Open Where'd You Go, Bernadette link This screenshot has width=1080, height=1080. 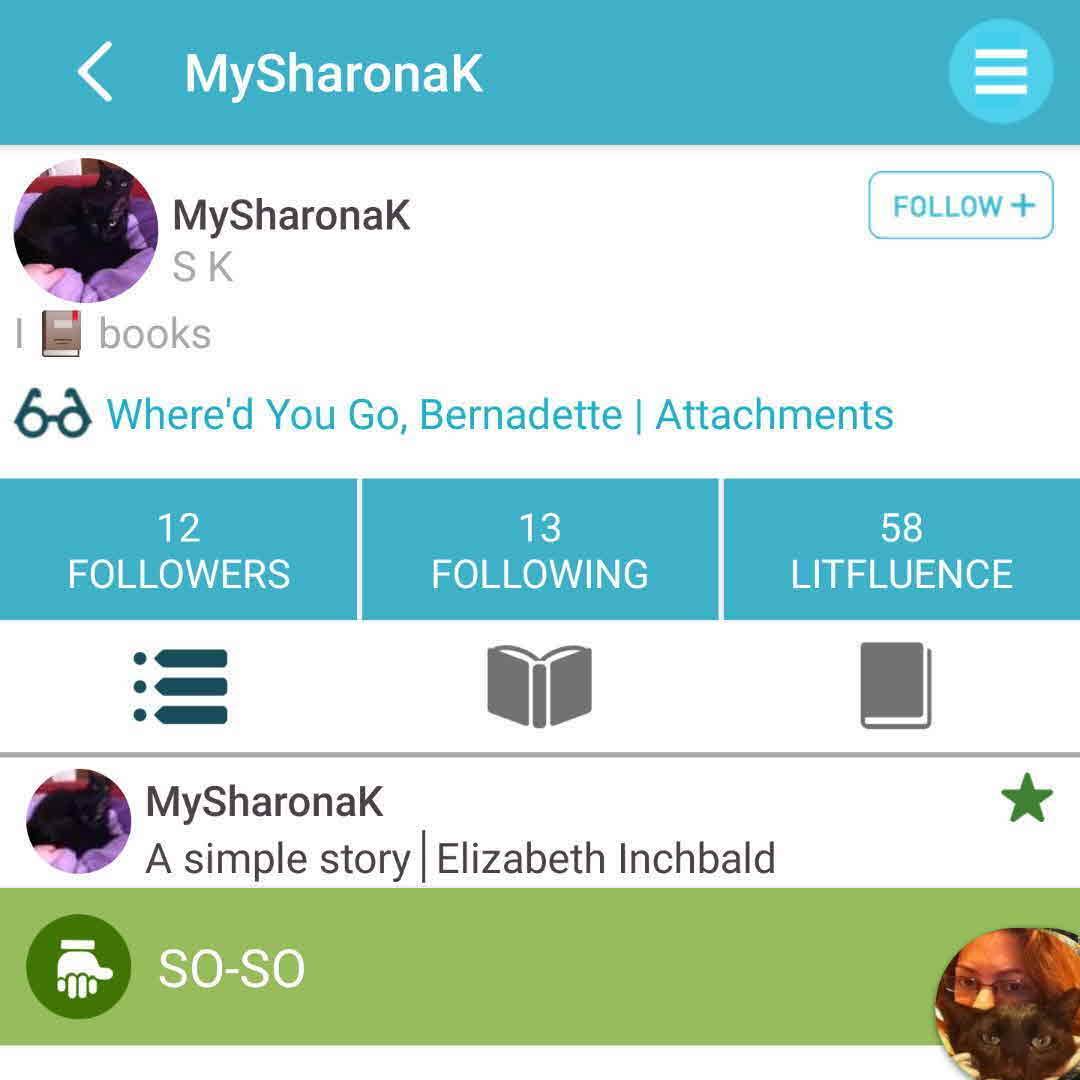click(364, 414)
